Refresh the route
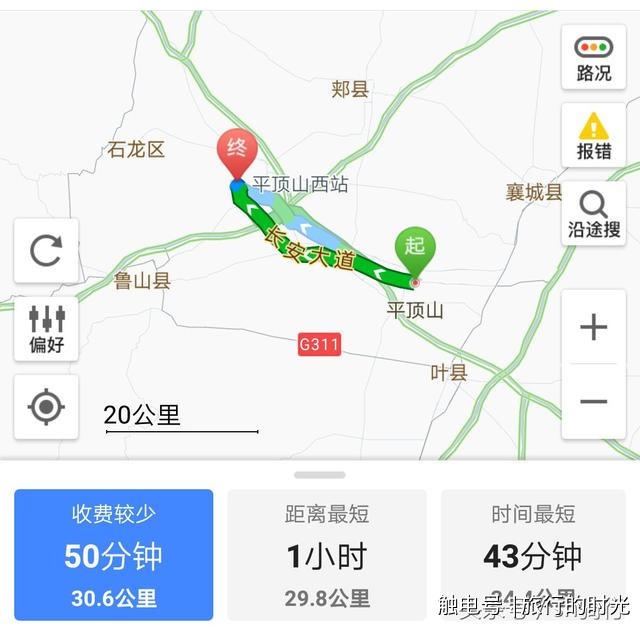 46,250
